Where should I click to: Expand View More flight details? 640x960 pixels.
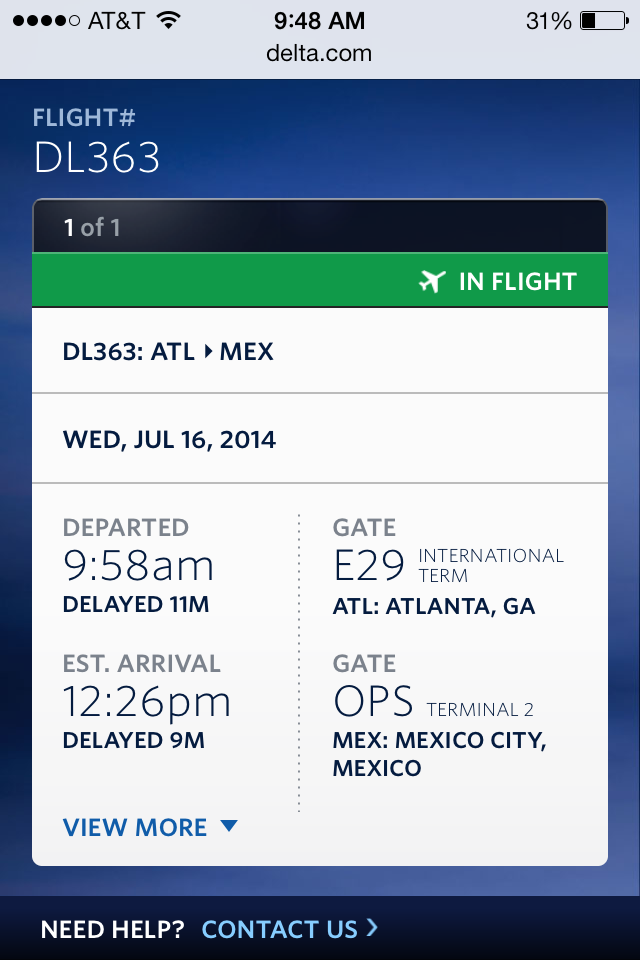[x=150, y=827]
